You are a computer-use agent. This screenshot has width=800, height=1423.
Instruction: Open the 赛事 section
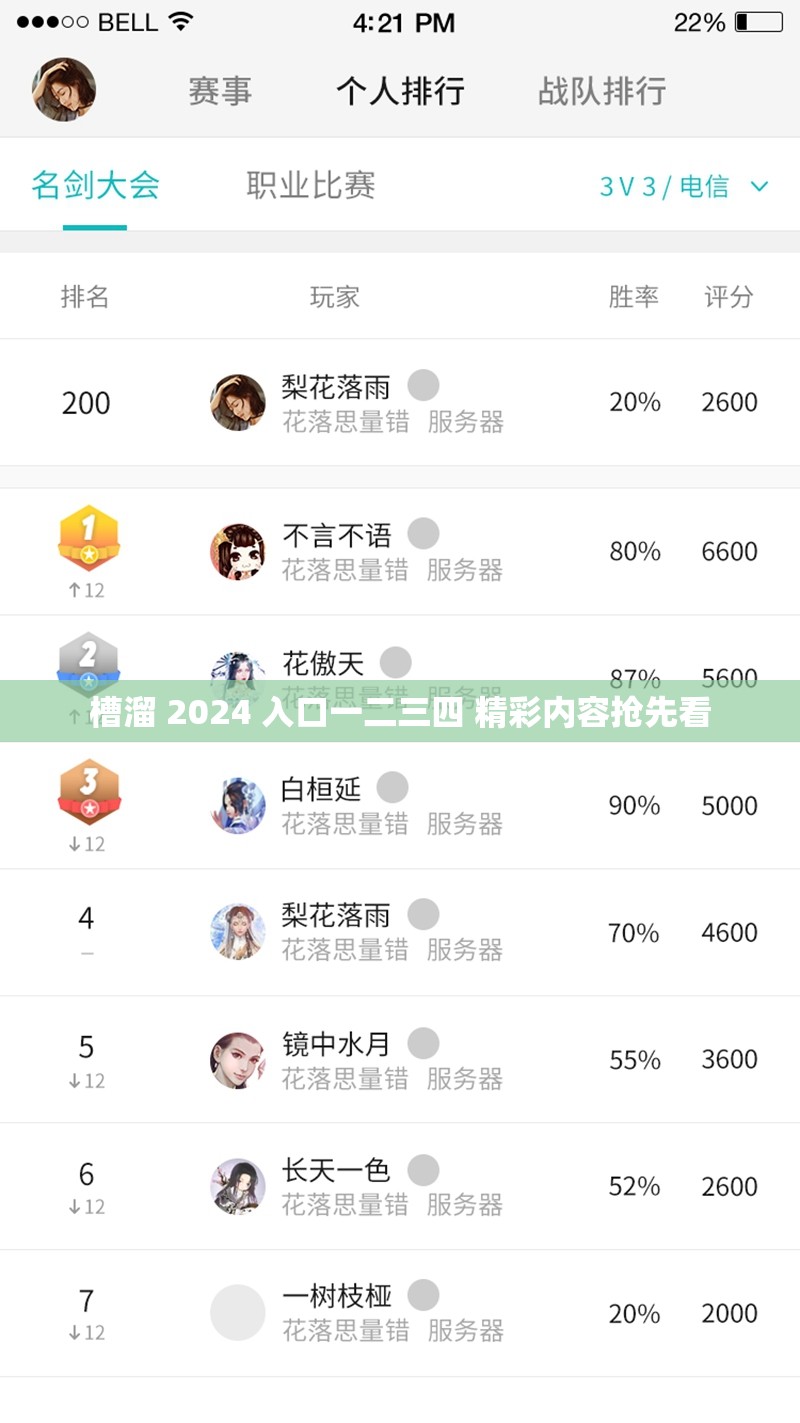219,92
